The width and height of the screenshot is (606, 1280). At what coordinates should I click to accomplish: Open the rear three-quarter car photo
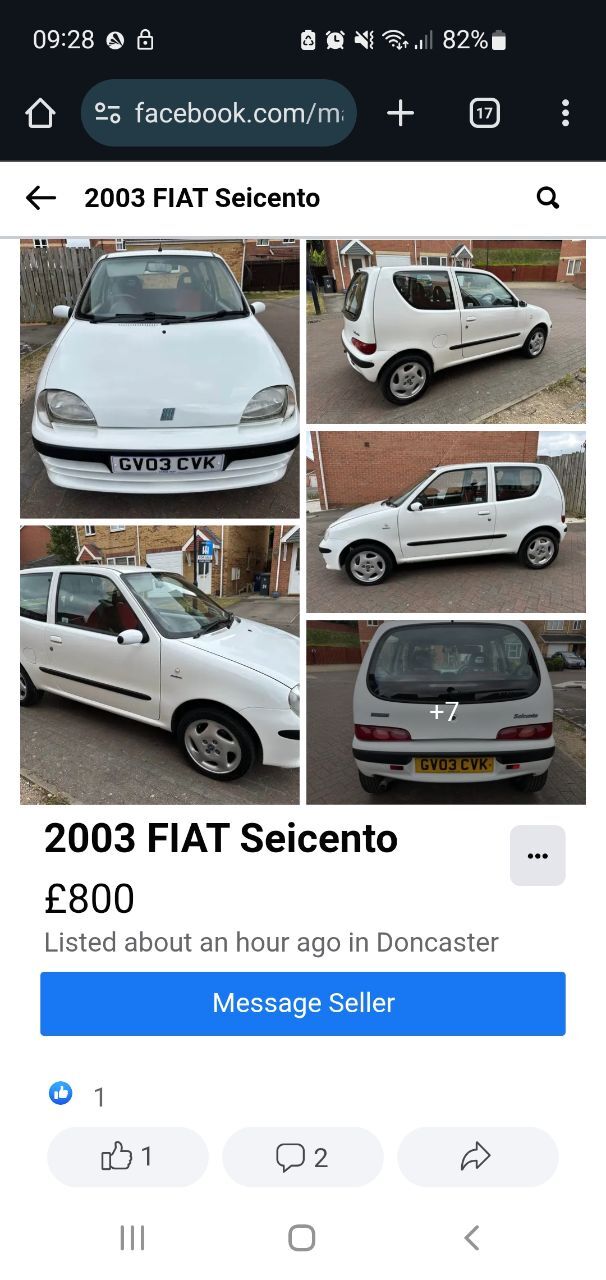[446, 331]
